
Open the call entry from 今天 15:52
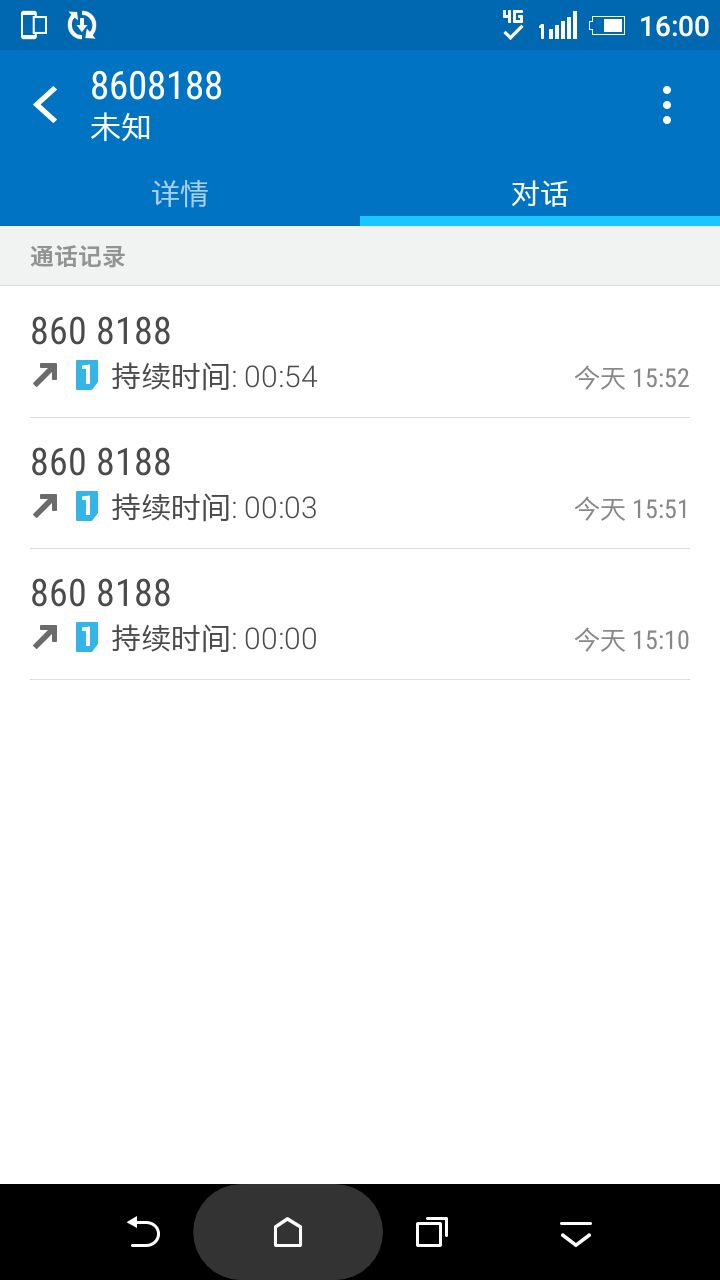click(x=360, y=352)
